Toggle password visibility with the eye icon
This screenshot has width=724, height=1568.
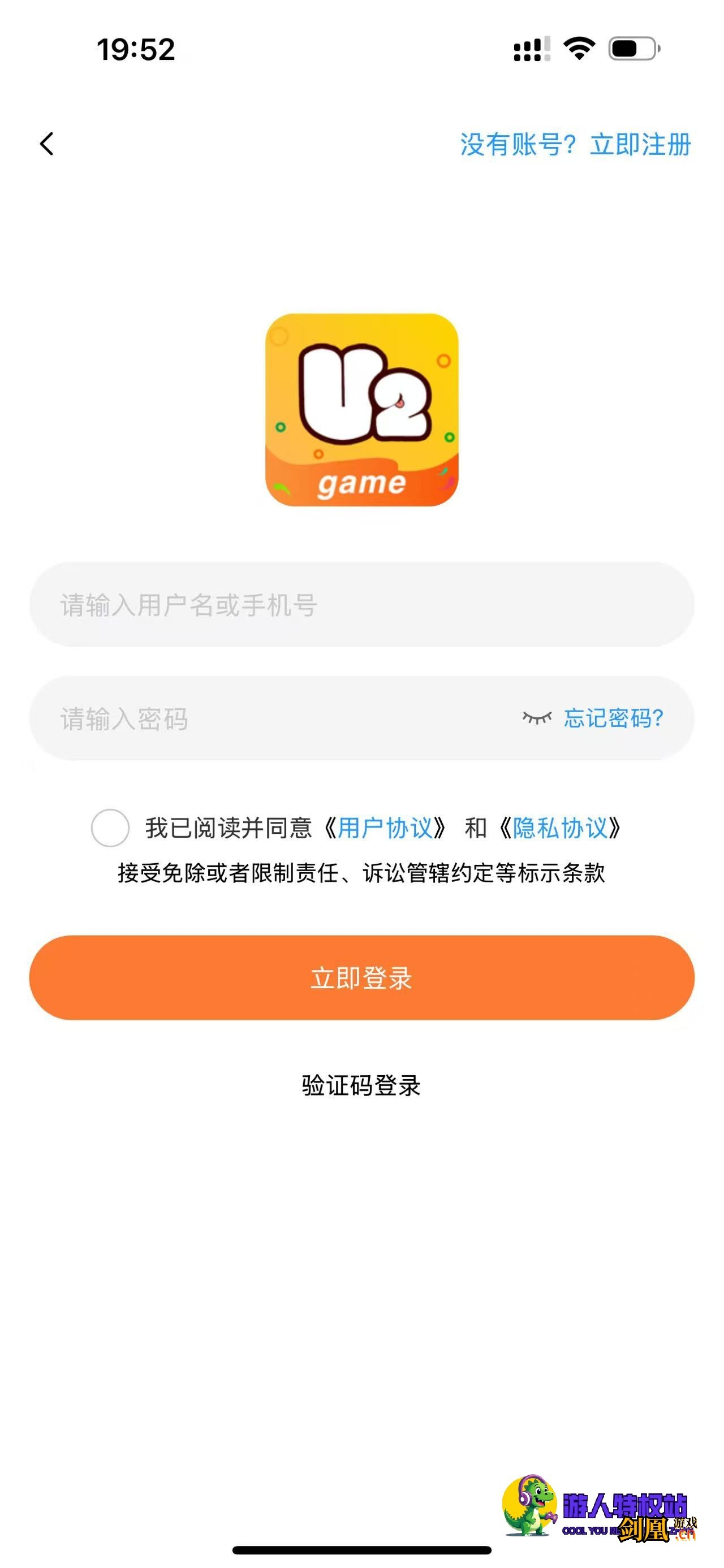pos(536,718)
